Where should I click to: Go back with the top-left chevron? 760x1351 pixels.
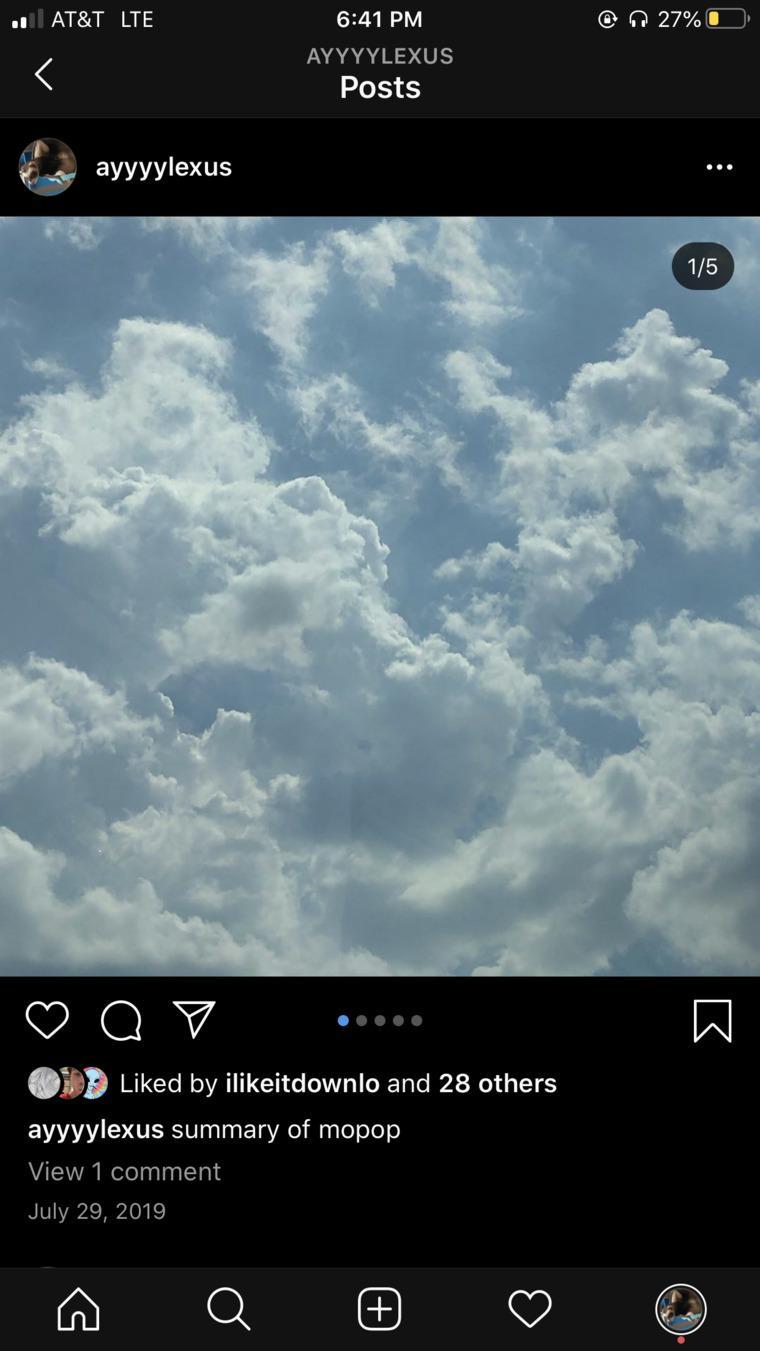click(43, 73)
